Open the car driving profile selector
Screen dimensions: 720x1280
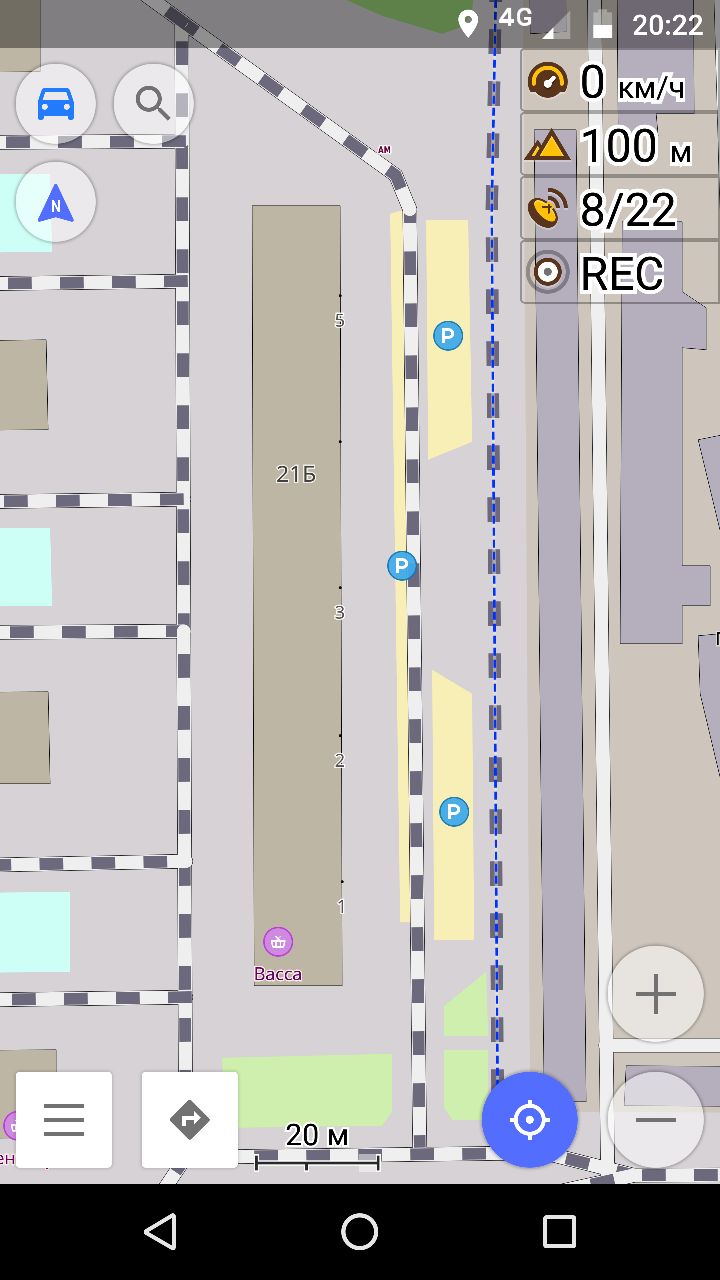click(x=56, y=103)
